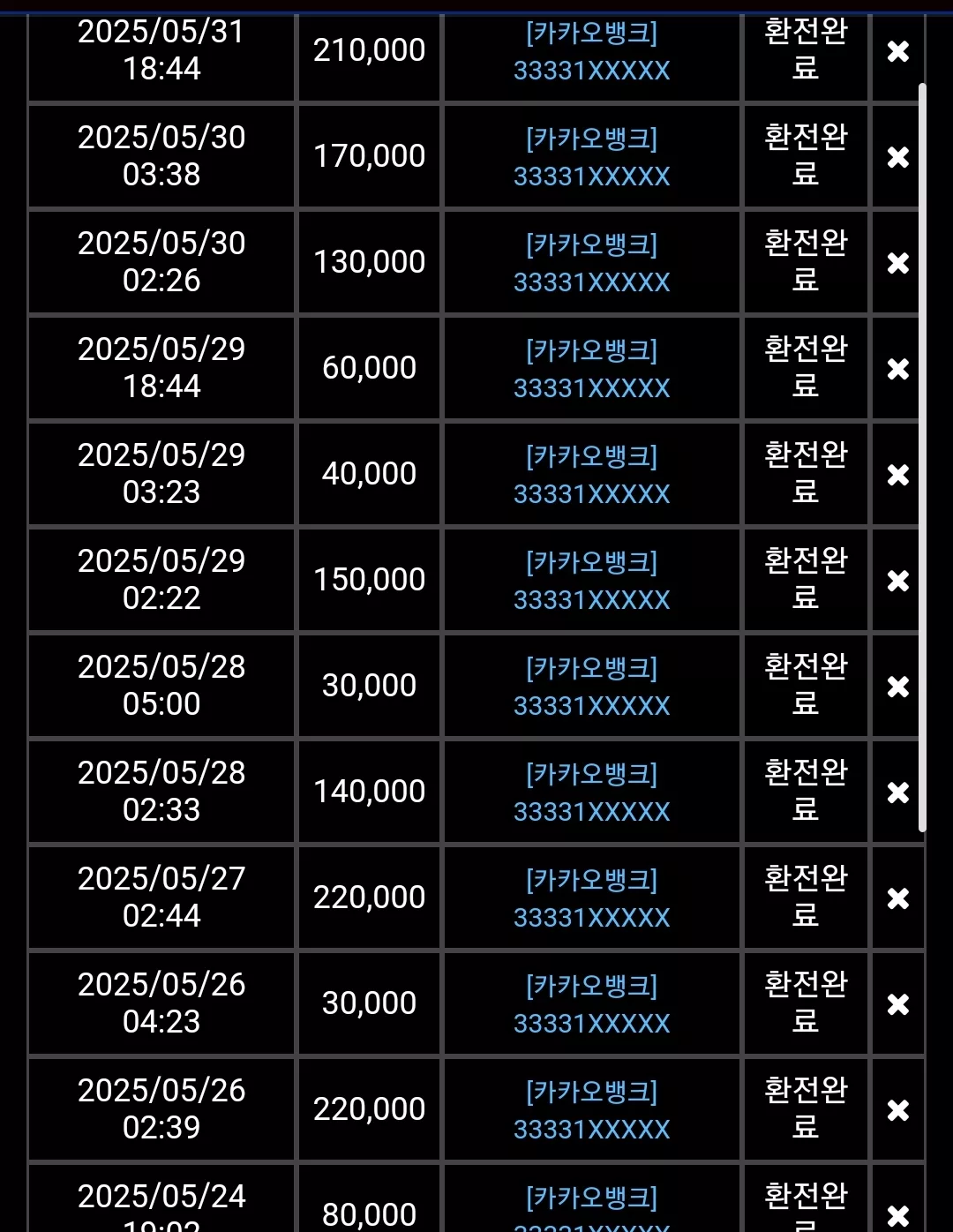Delete the 40,000 entry at 05/29 03:23
This screenshot has width=953, height=1232.
pos(898,475)
